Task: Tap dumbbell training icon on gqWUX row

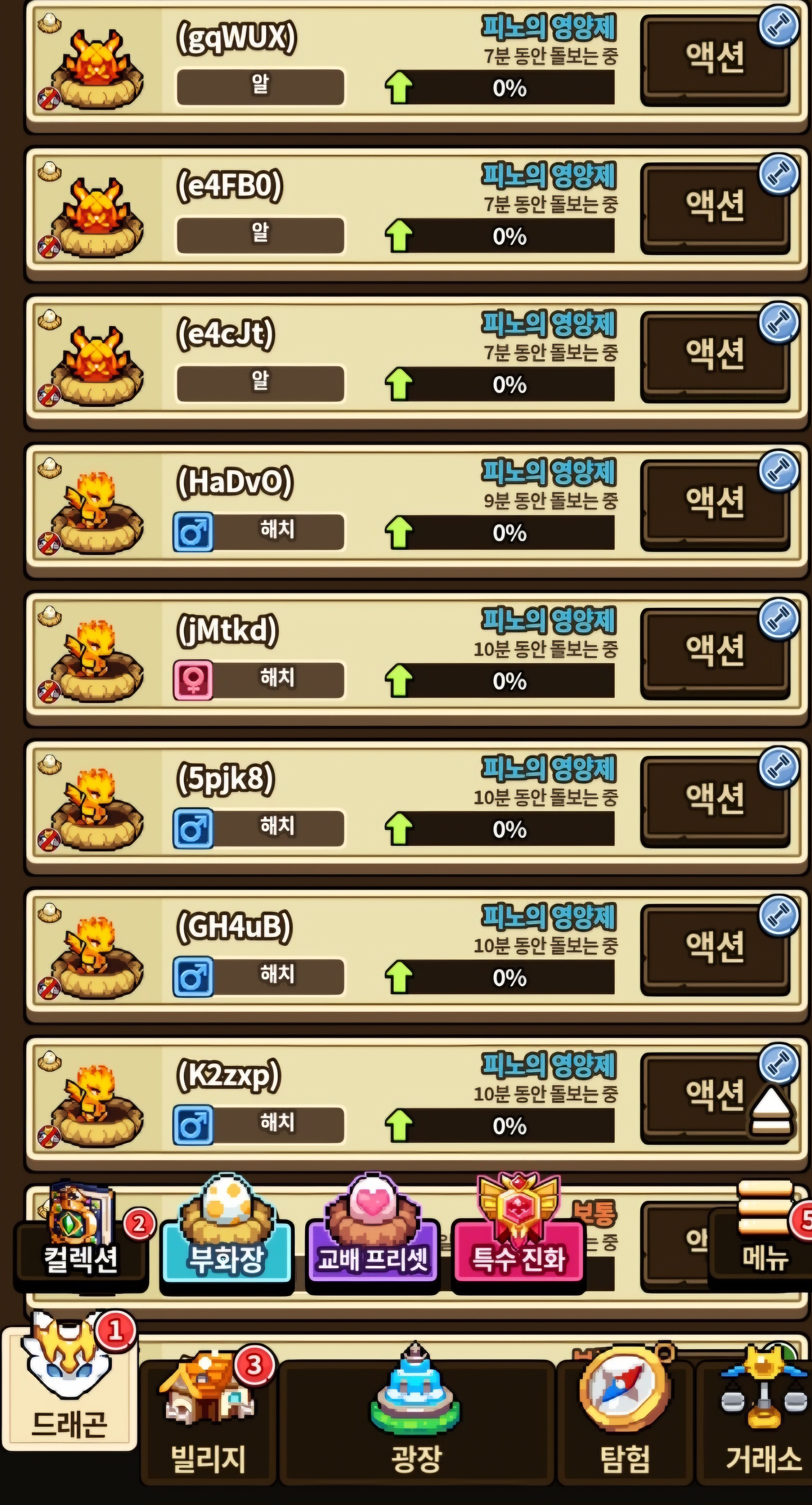Action: [779, 26]
